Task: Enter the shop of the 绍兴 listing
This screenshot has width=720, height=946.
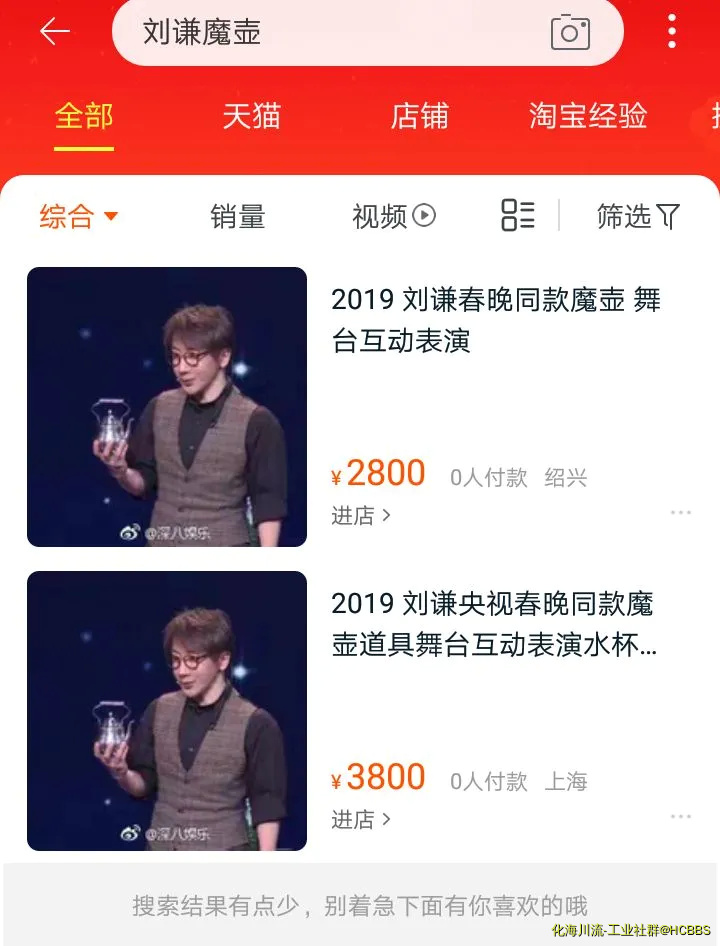Action: (361, 515)
